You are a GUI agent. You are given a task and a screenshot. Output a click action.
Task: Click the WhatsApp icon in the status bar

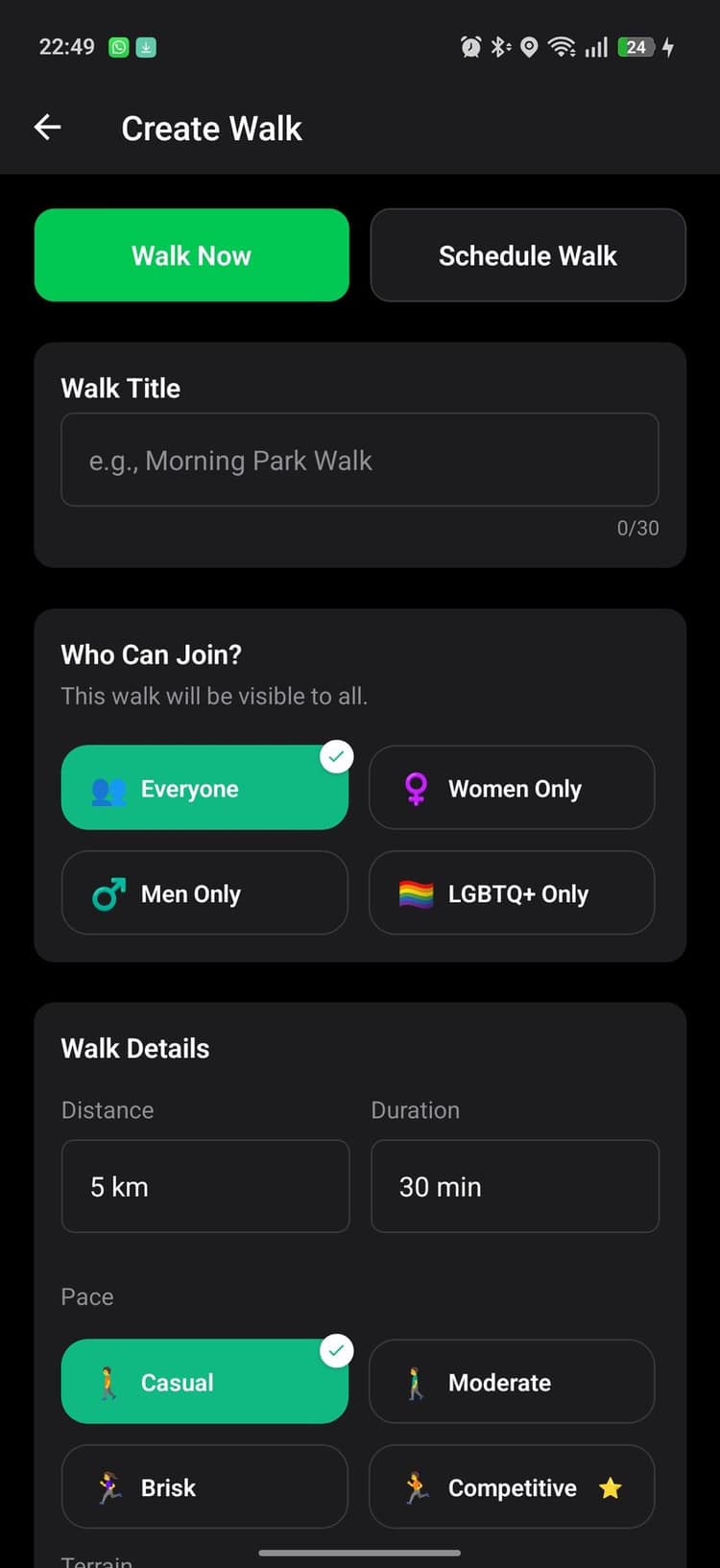(117, 46)
